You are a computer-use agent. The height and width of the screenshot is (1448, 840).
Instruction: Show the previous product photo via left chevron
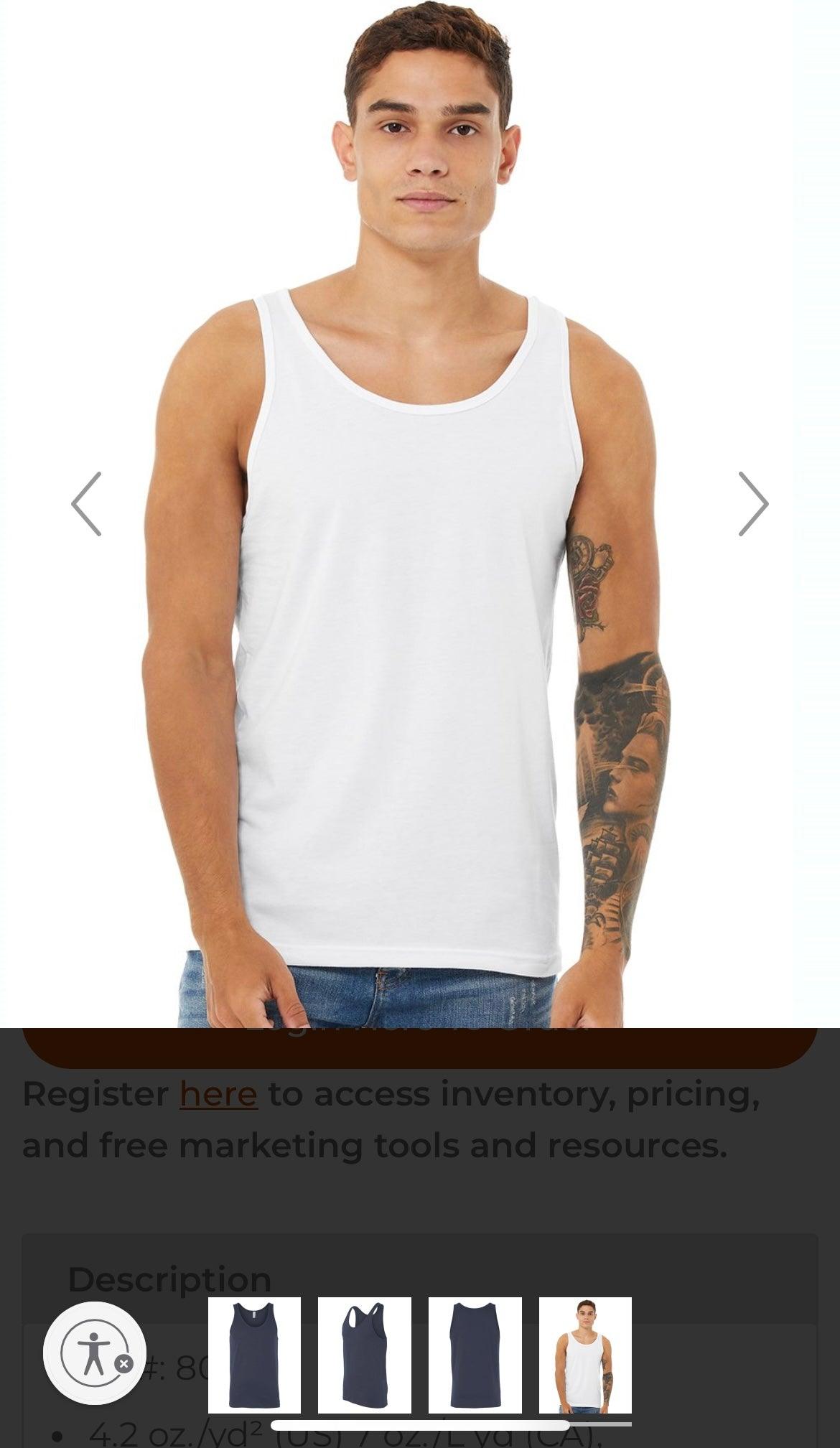pyautogui.click(x=86, y=505)
